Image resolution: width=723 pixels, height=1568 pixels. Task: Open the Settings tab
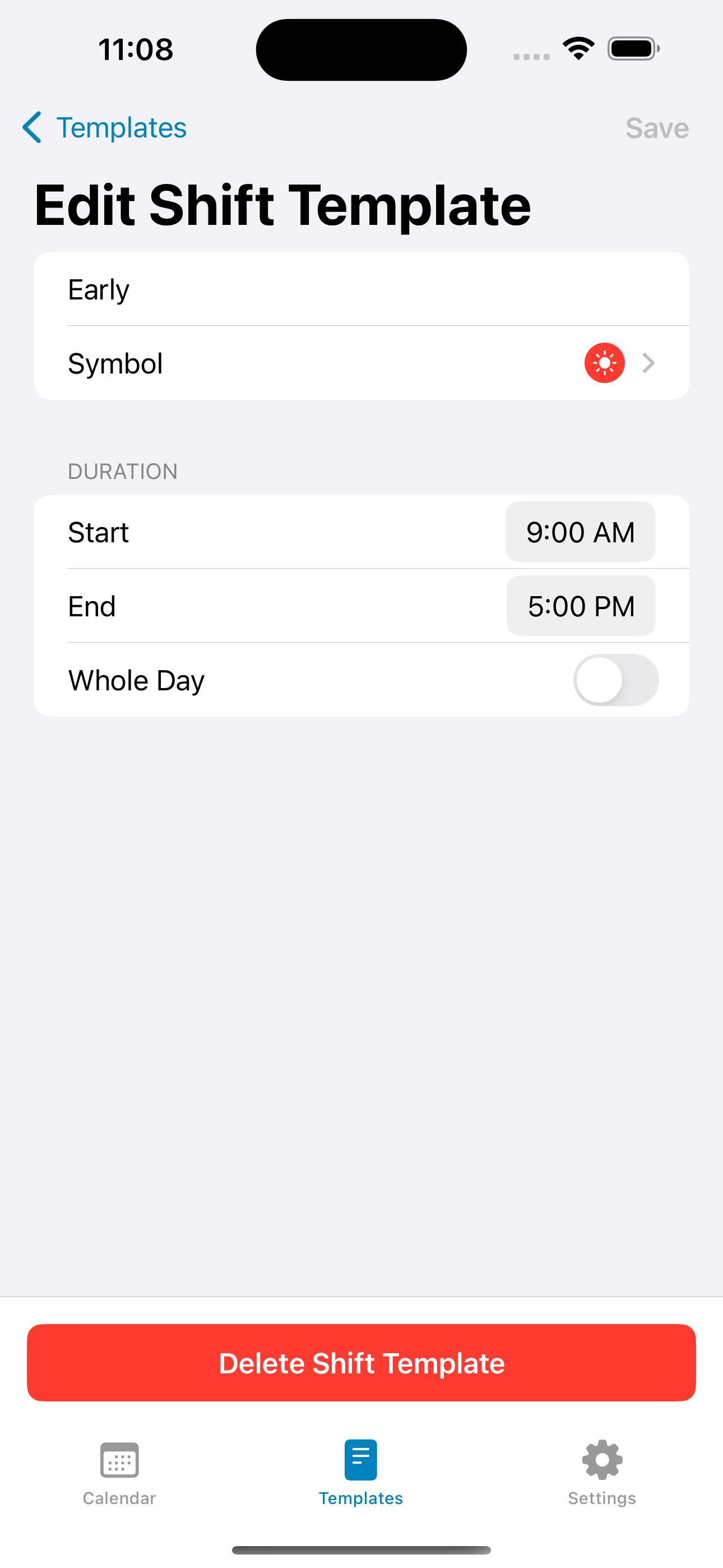pos(602,1472)
